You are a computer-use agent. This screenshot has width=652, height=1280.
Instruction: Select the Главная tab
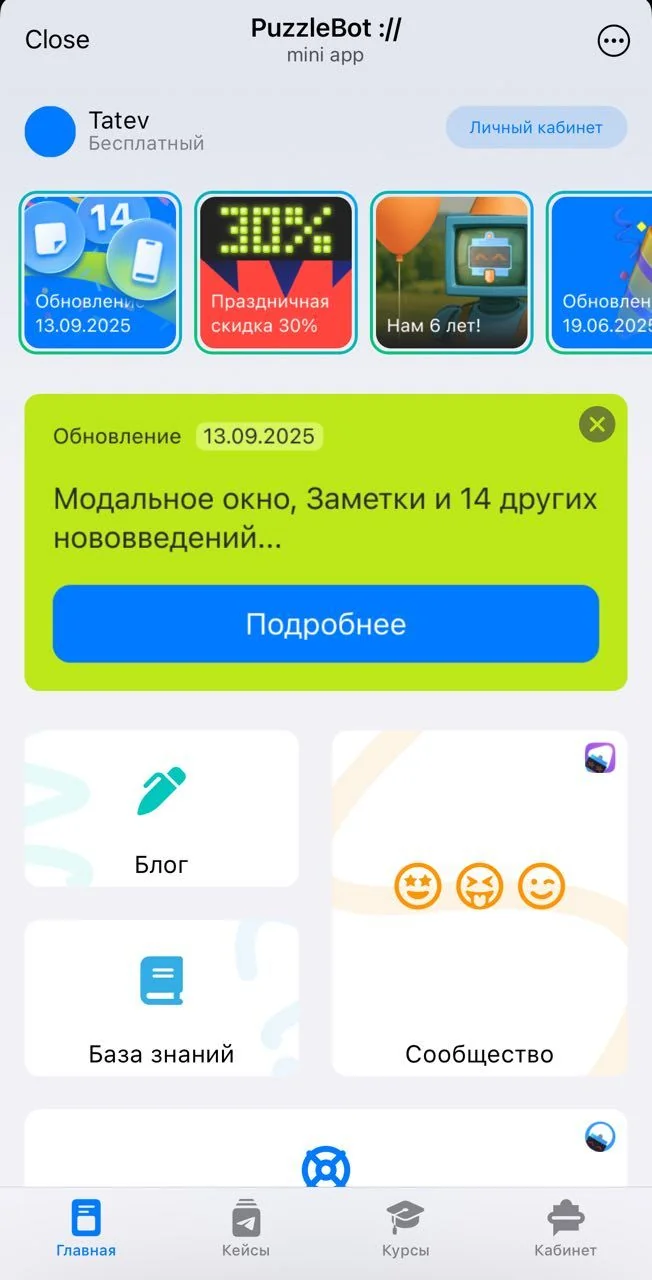pos(86,1229)
